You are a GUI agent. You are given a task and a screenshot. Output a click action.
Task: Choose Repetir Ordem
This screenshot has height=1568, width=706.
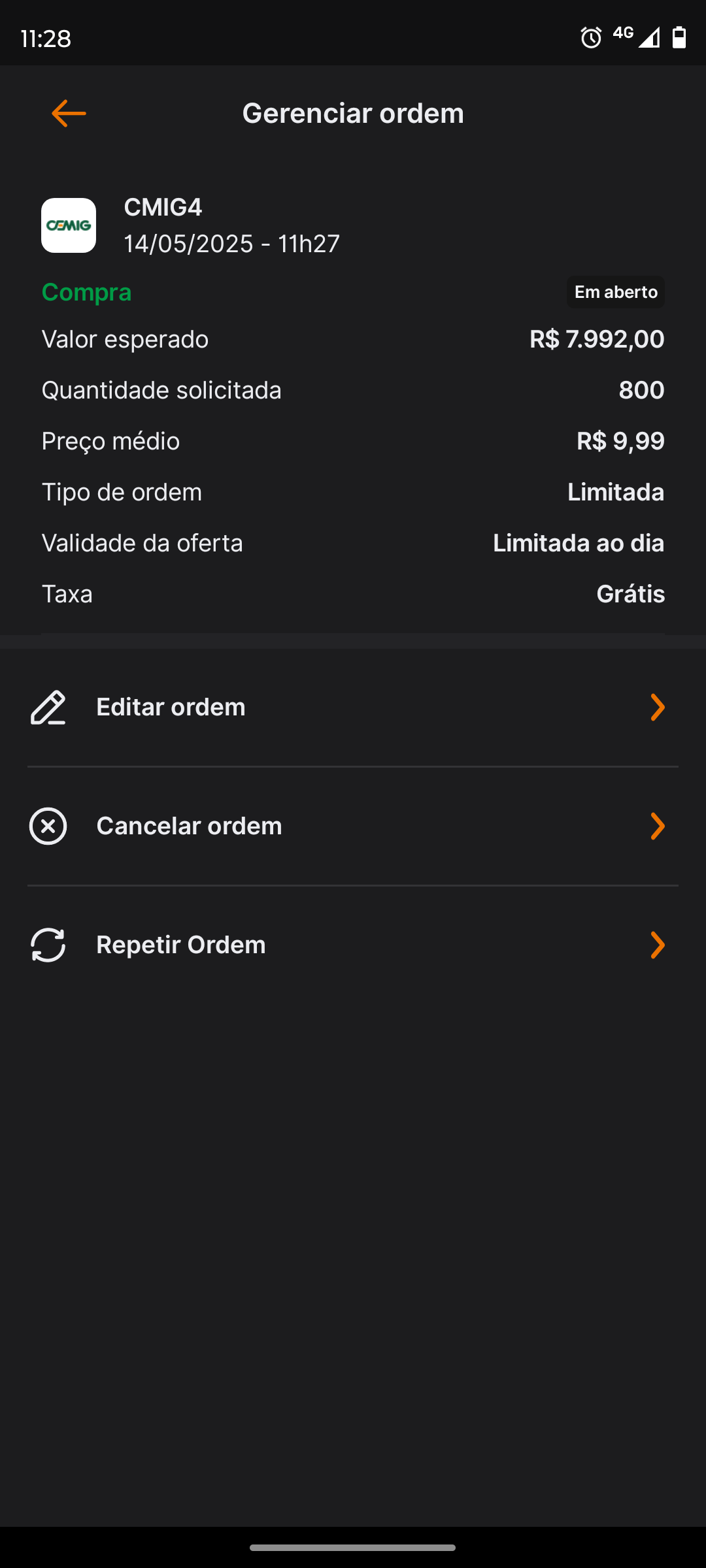[x=353, y=945]
